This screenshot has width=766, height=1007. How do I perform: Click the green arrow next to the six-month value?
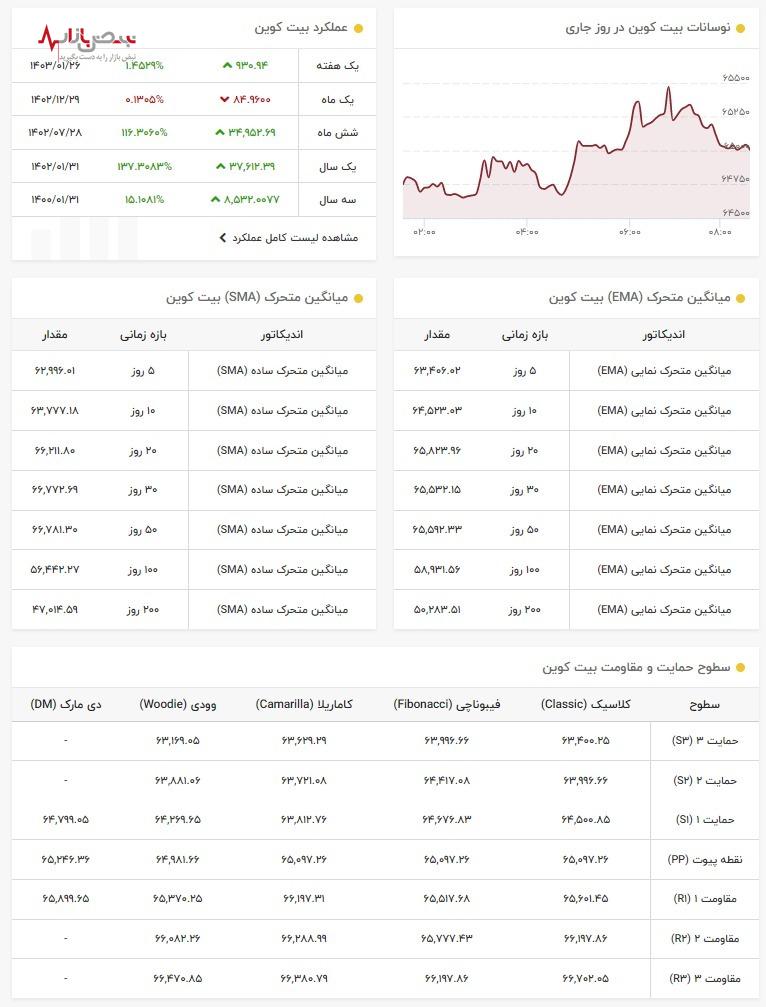coord(219,130)
